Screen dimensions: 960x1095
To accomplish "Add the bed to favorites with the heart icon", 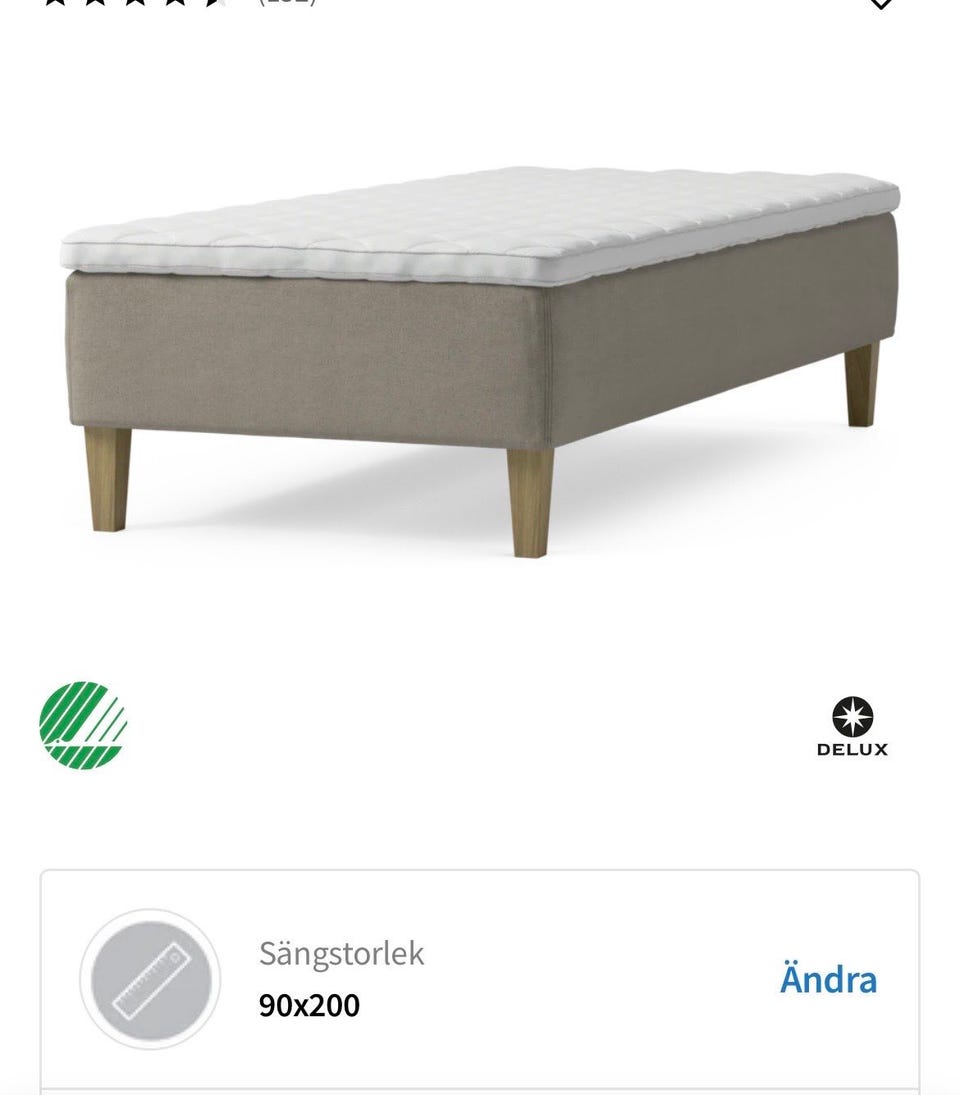I will [880, 3].
